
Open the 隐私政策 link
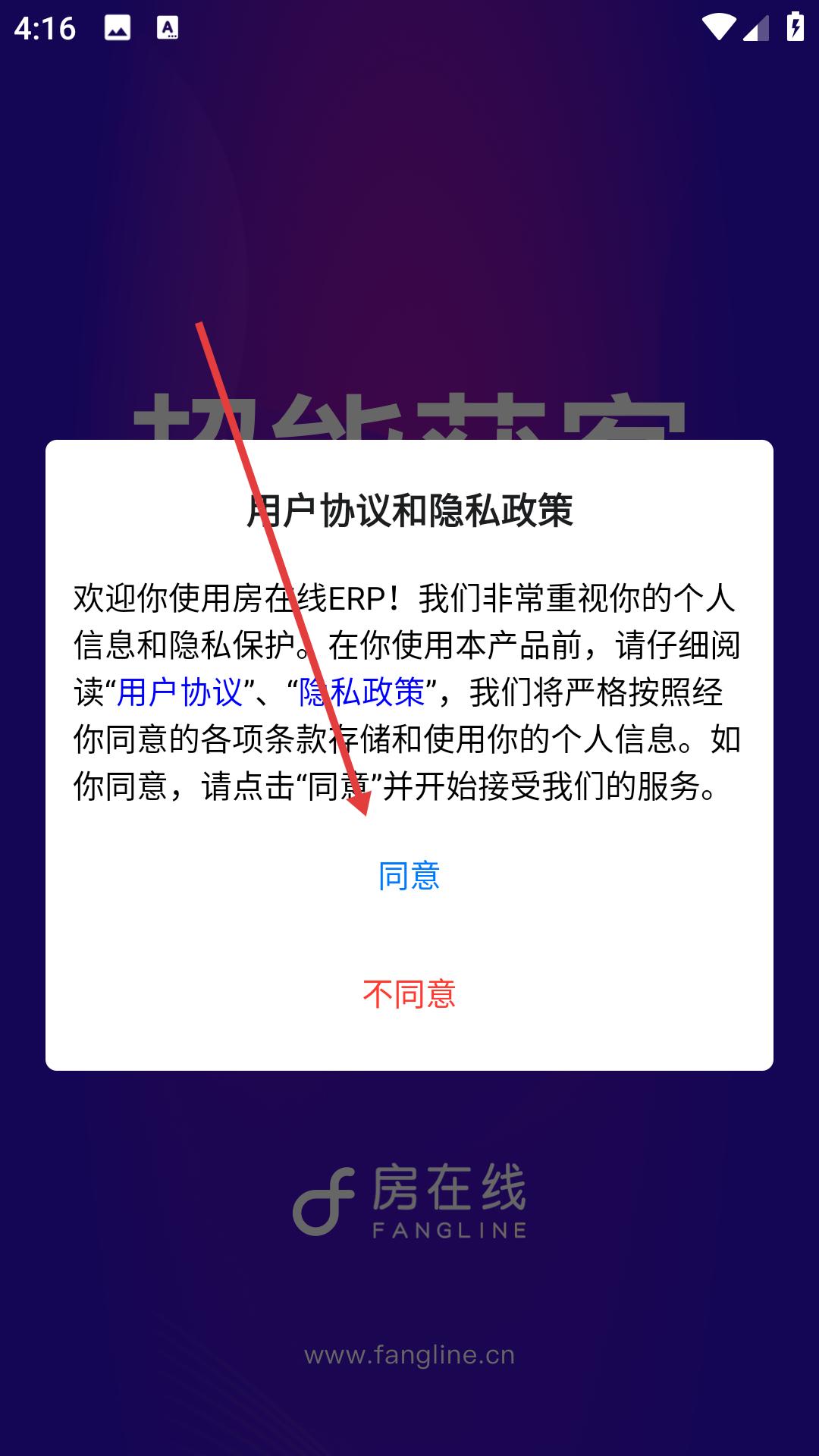click(x=362, y=692)
